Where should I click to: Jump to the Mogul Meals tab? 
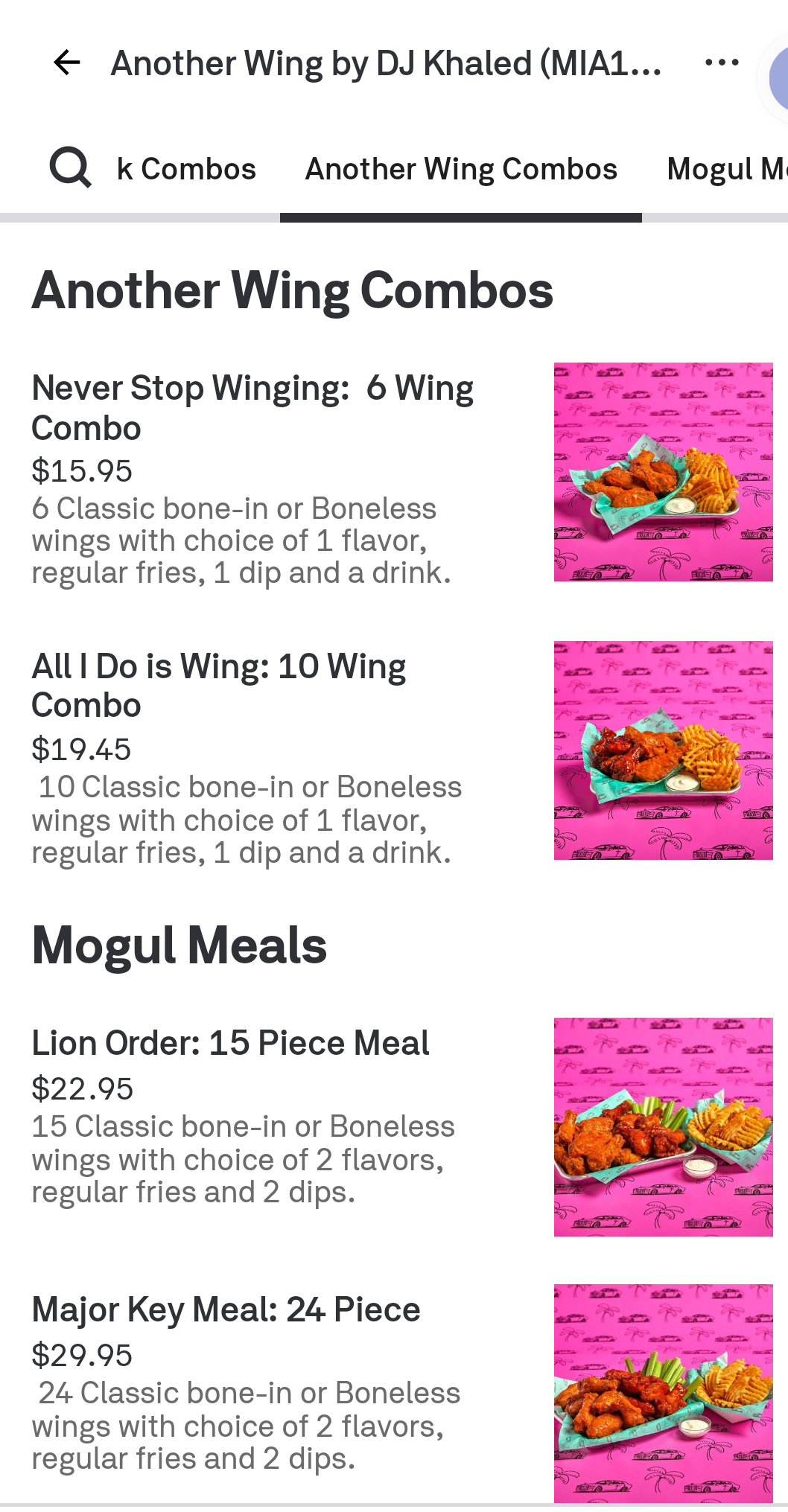pyautogui.click(x=726, y=169)
